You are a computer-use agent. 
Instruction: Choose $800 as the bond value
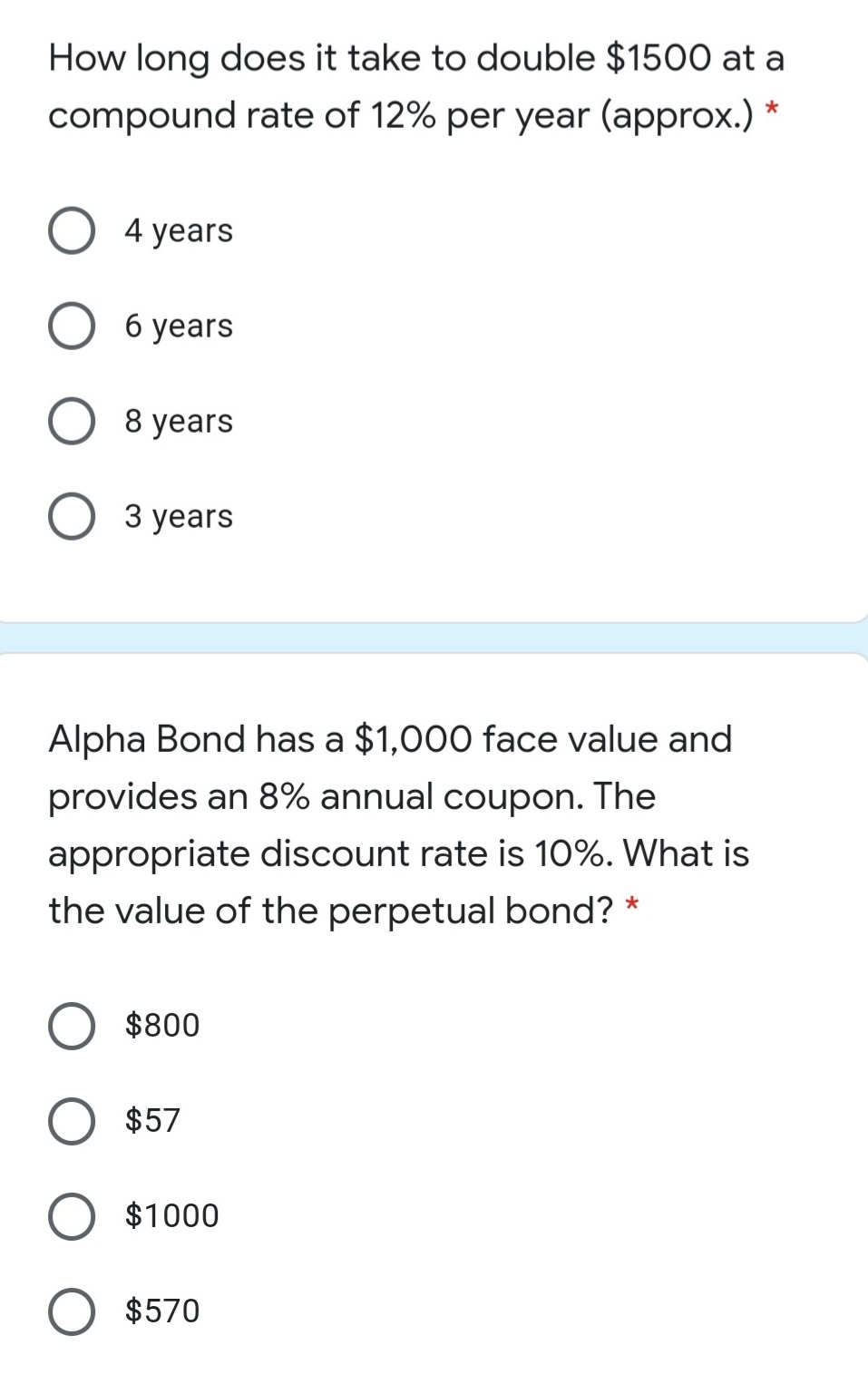(x=73, y=1027)
